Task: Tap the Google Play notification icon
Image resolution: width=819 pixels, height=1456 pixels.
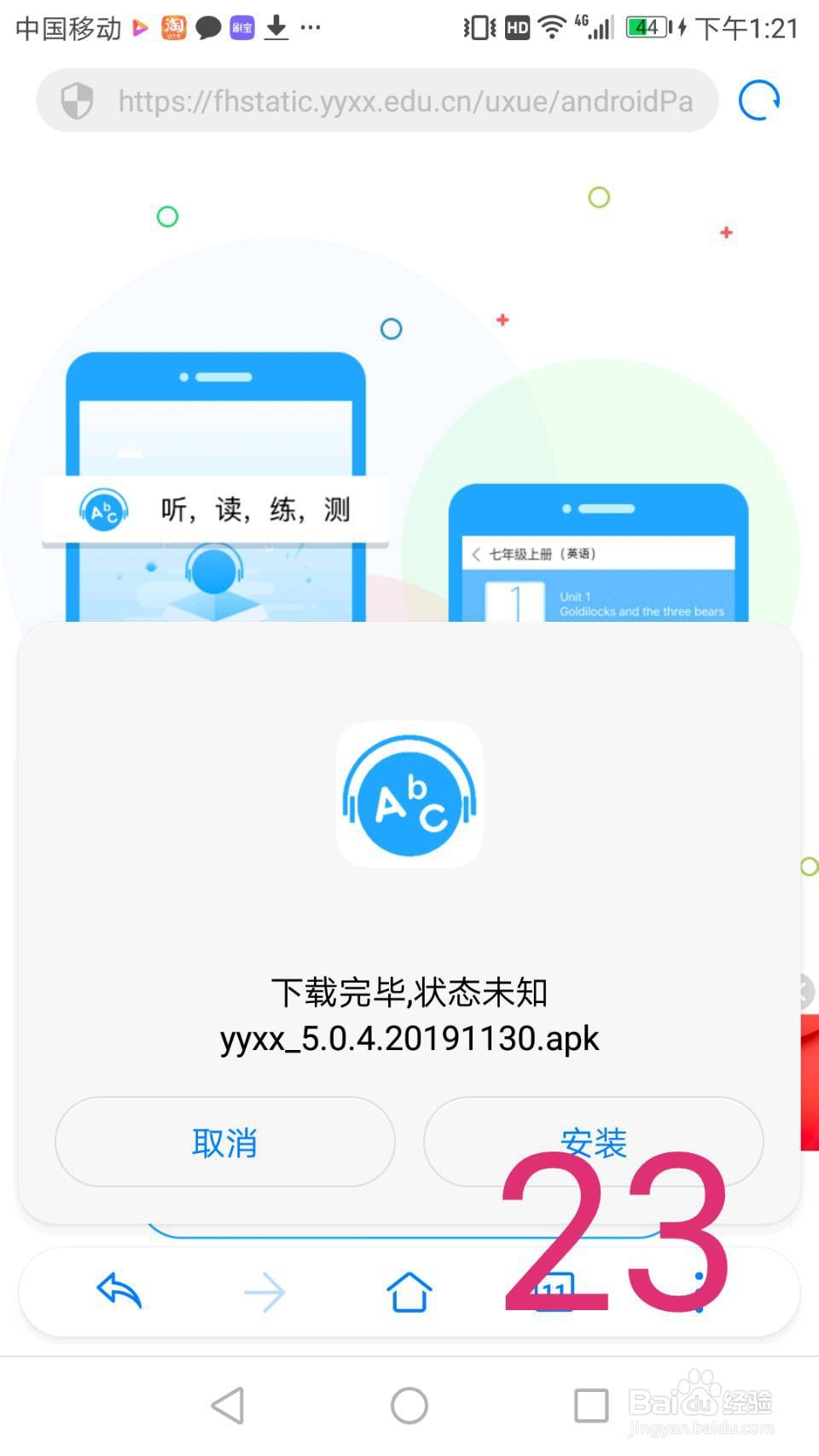Action: [x=141, y=26]
